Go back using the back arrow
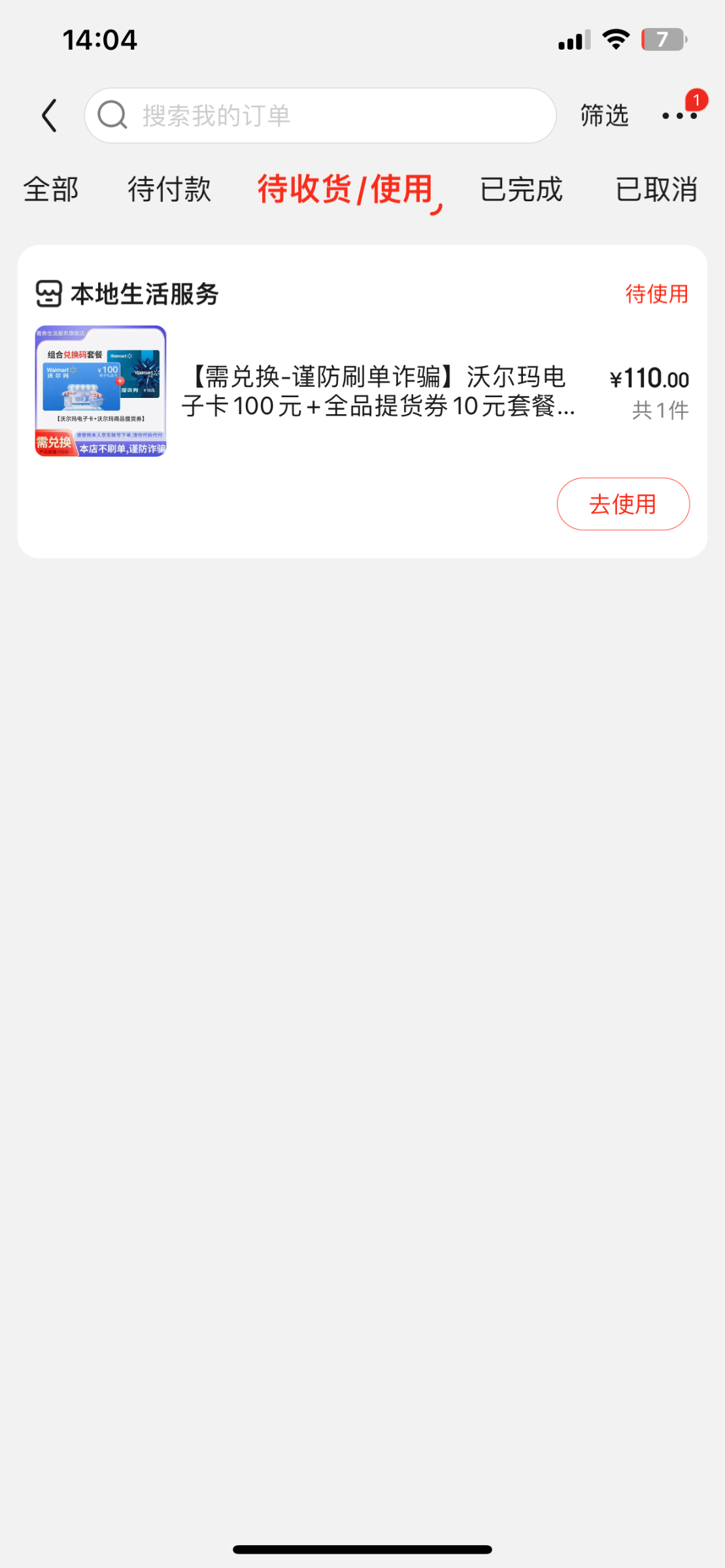The width and height of the screenshot is (725, 1568). [50, 116]
